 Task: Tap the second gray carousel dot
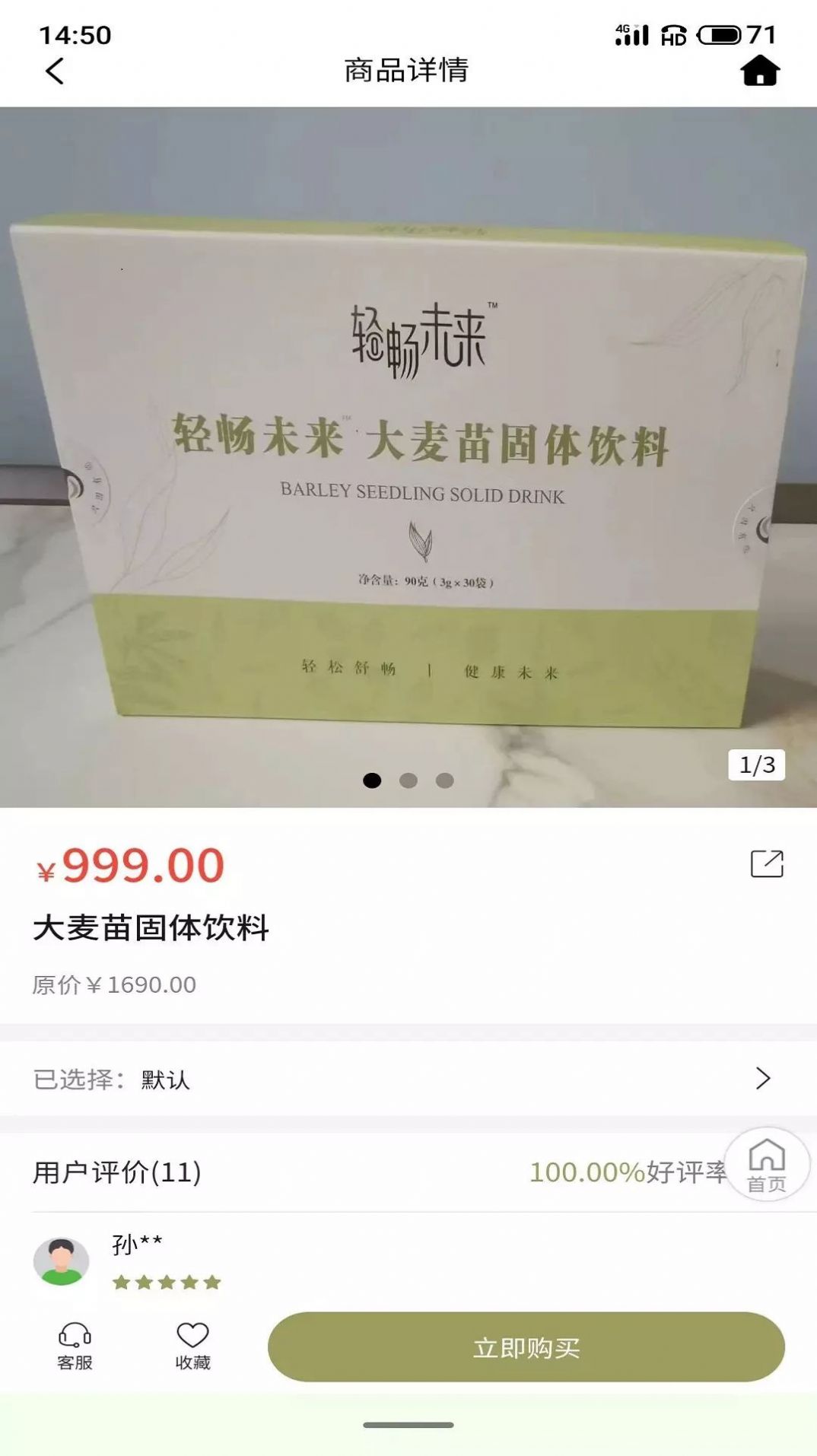coord(408,780)
